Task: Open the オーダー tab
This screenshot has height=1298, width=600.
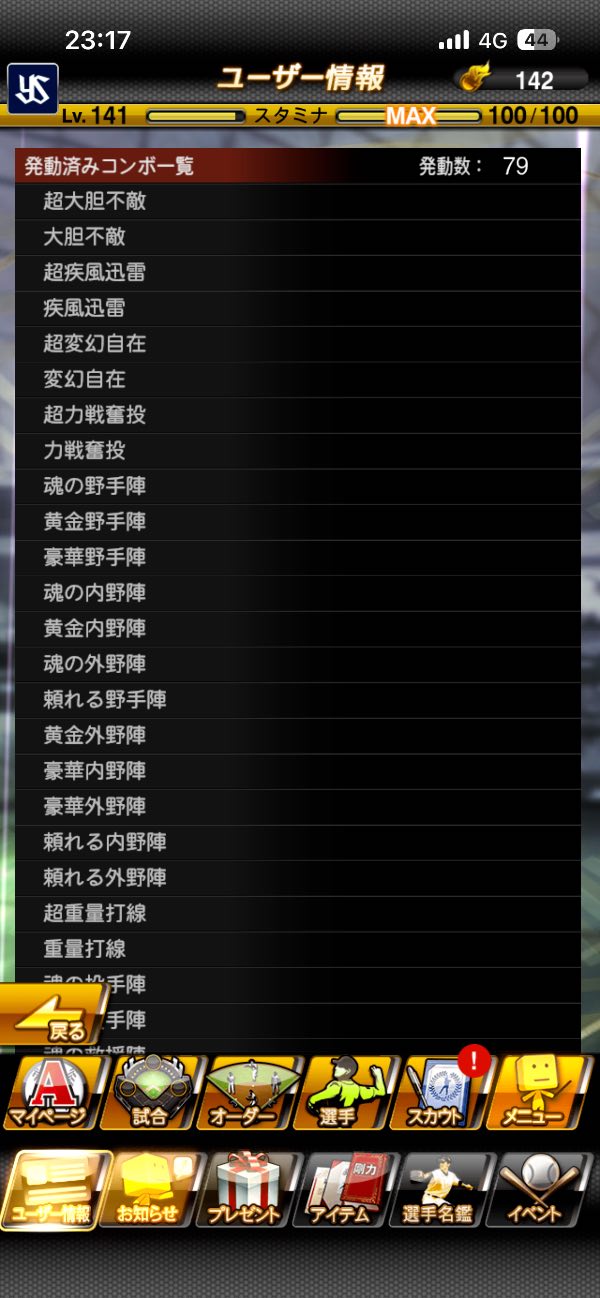Action: 251,1093
